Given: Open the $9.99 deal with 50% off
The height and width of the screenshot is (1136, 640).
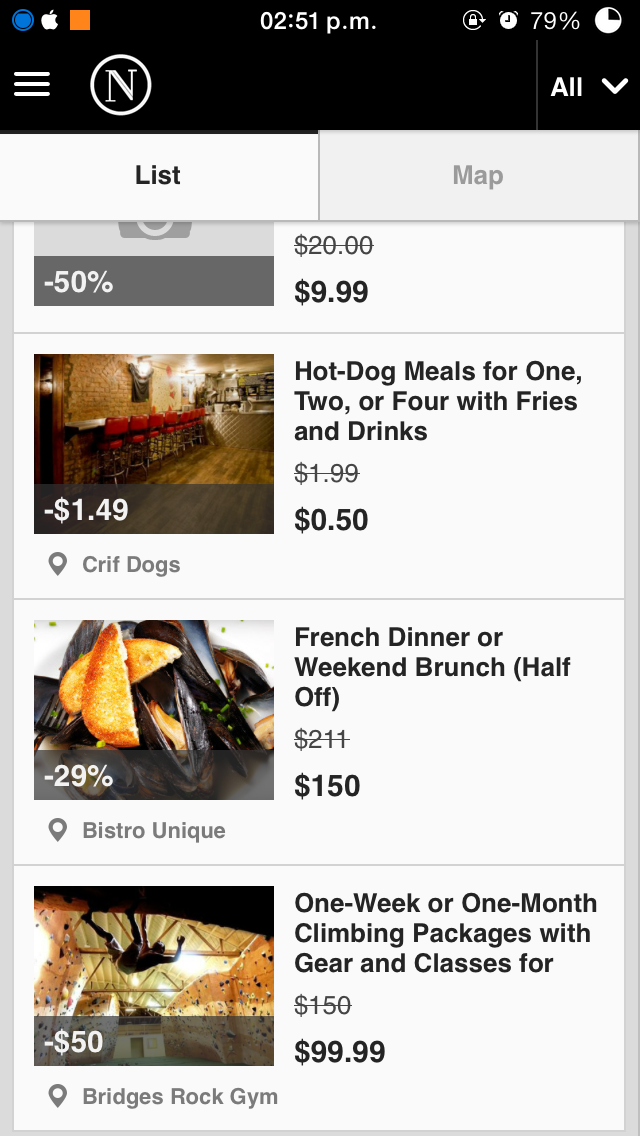Looking at the screenshot, I should (x=331, y=292).
